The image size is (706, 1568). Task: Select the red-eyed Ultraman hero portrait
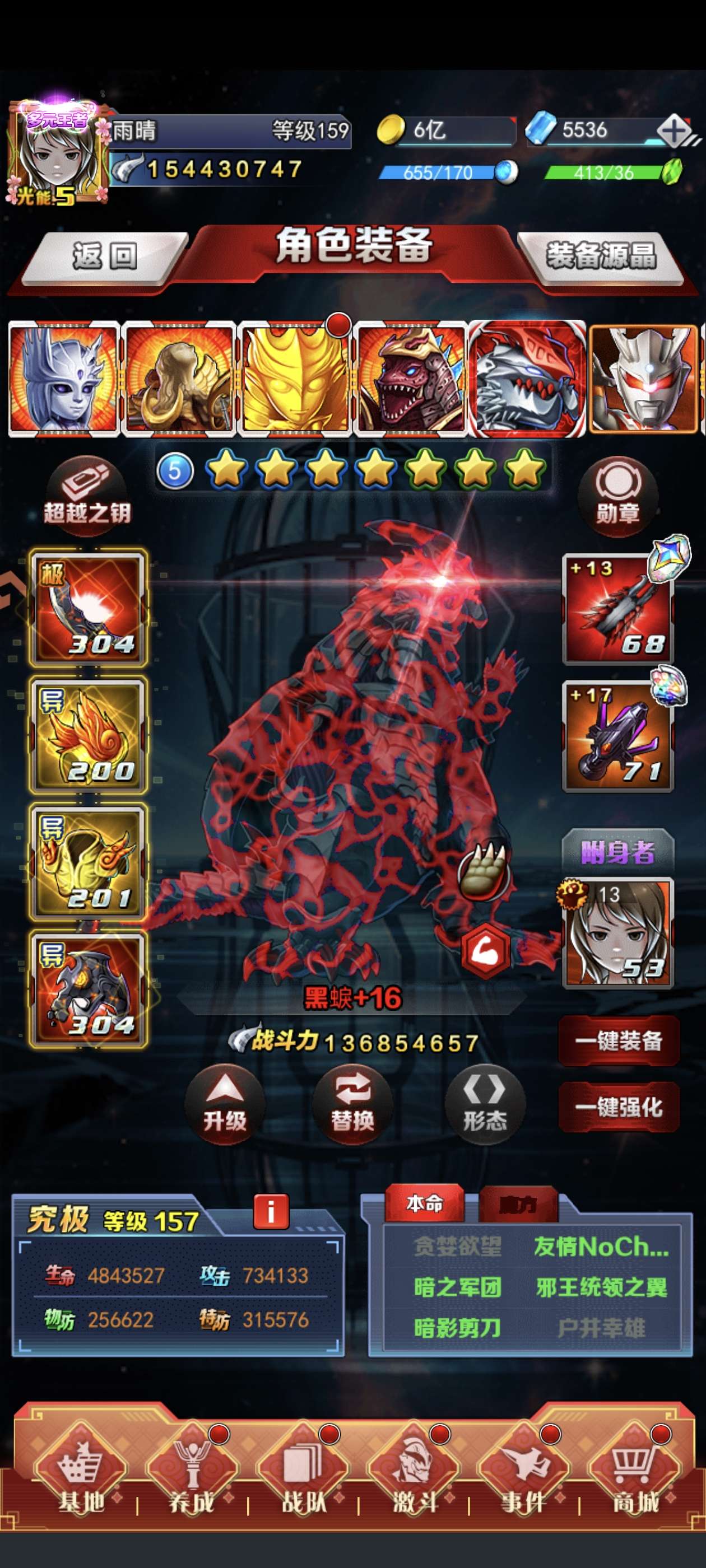pos(643,379)
